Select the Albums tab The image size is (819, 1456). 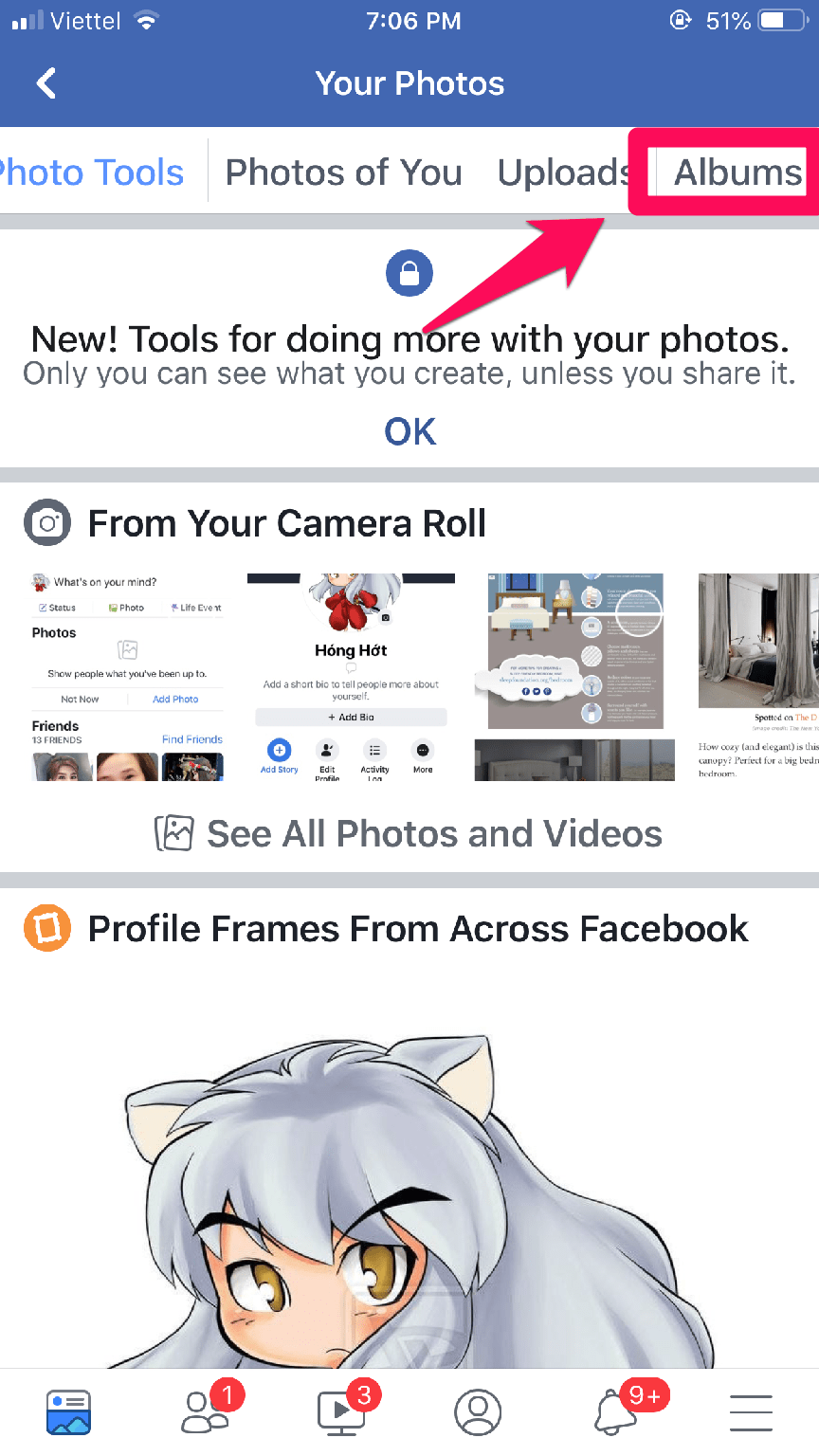[737, 173]
